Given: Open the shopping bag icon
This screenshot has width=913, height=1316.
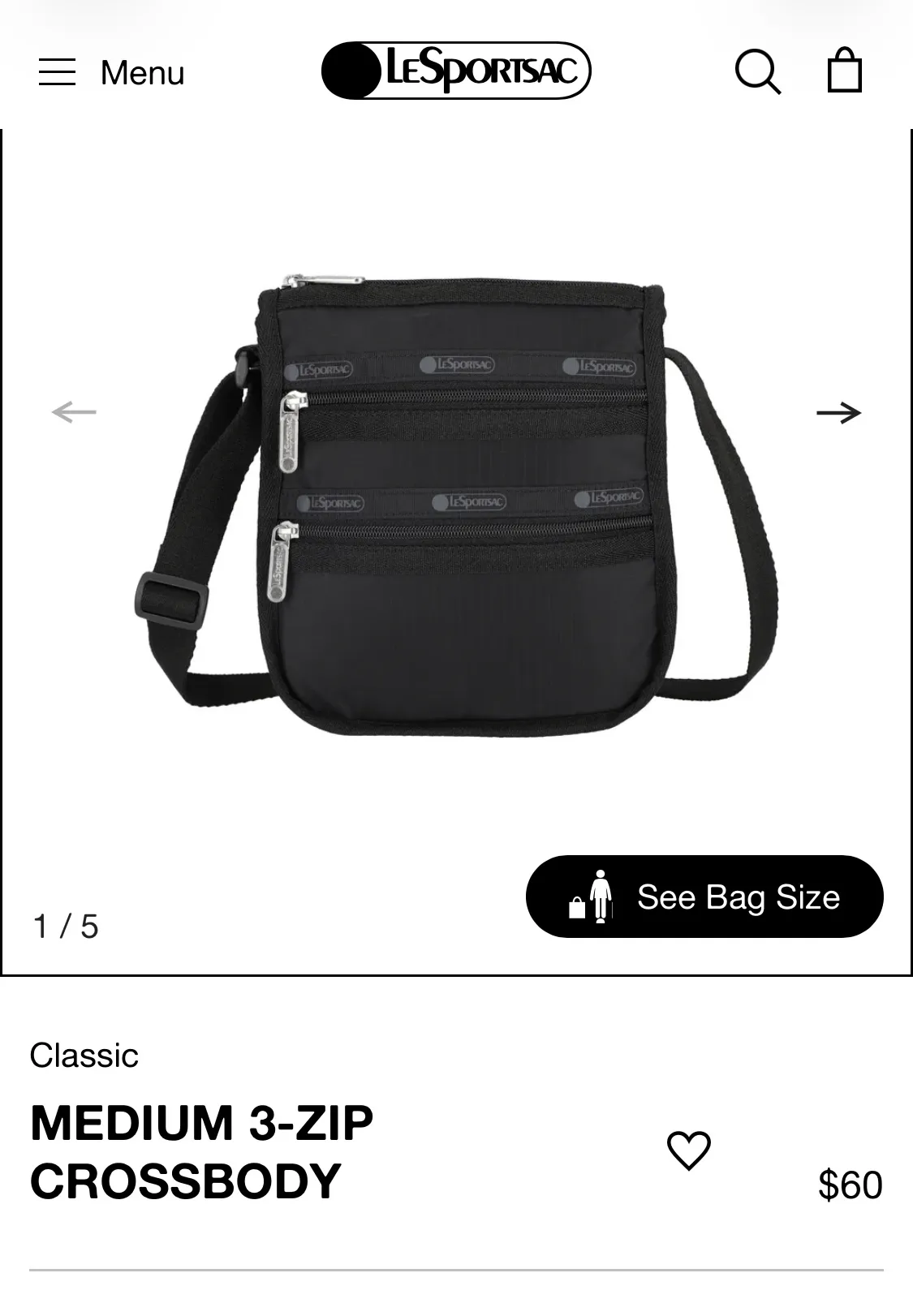Looking at the screenshot, I should point(845,71).
